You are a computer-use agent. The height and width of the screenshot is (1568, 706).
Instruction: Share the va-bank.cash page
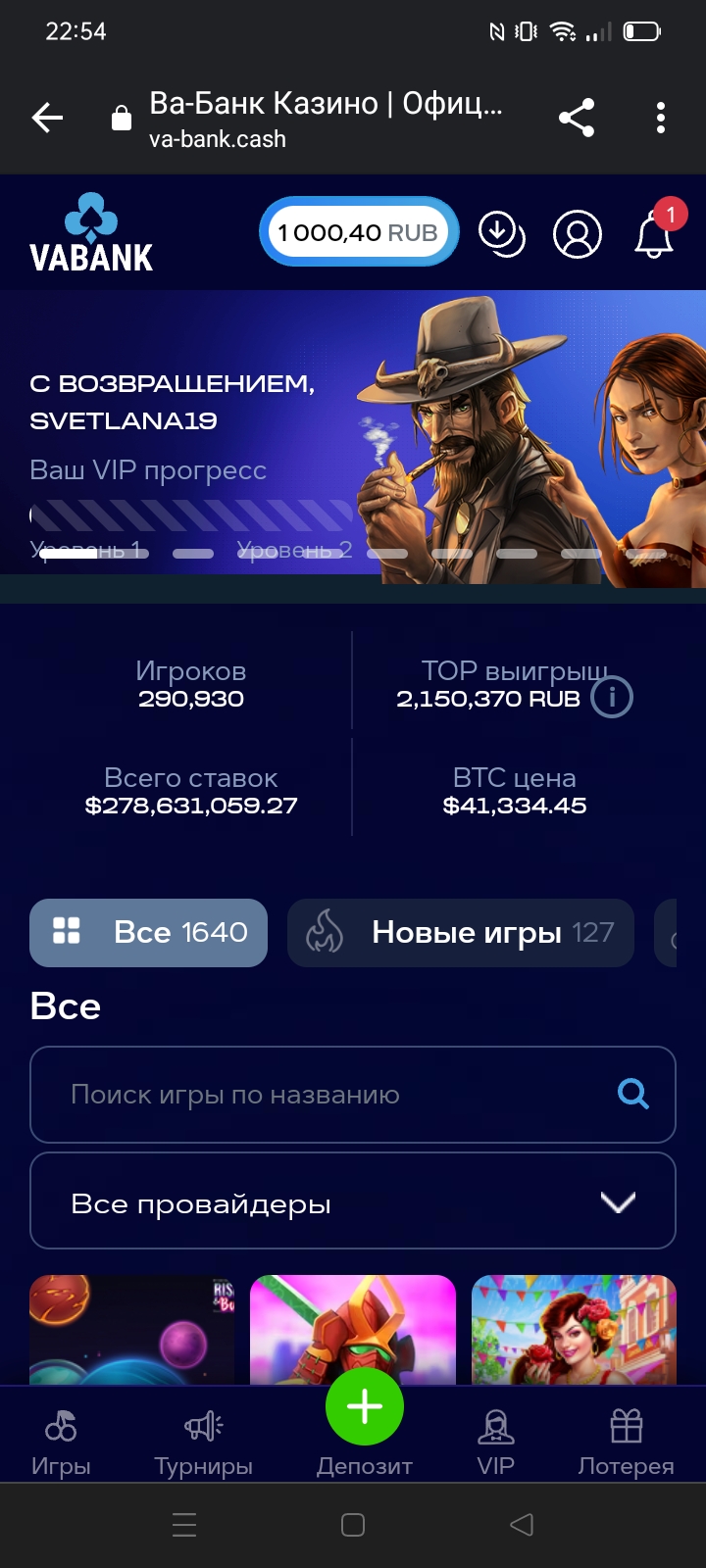(x=577, y=119)
